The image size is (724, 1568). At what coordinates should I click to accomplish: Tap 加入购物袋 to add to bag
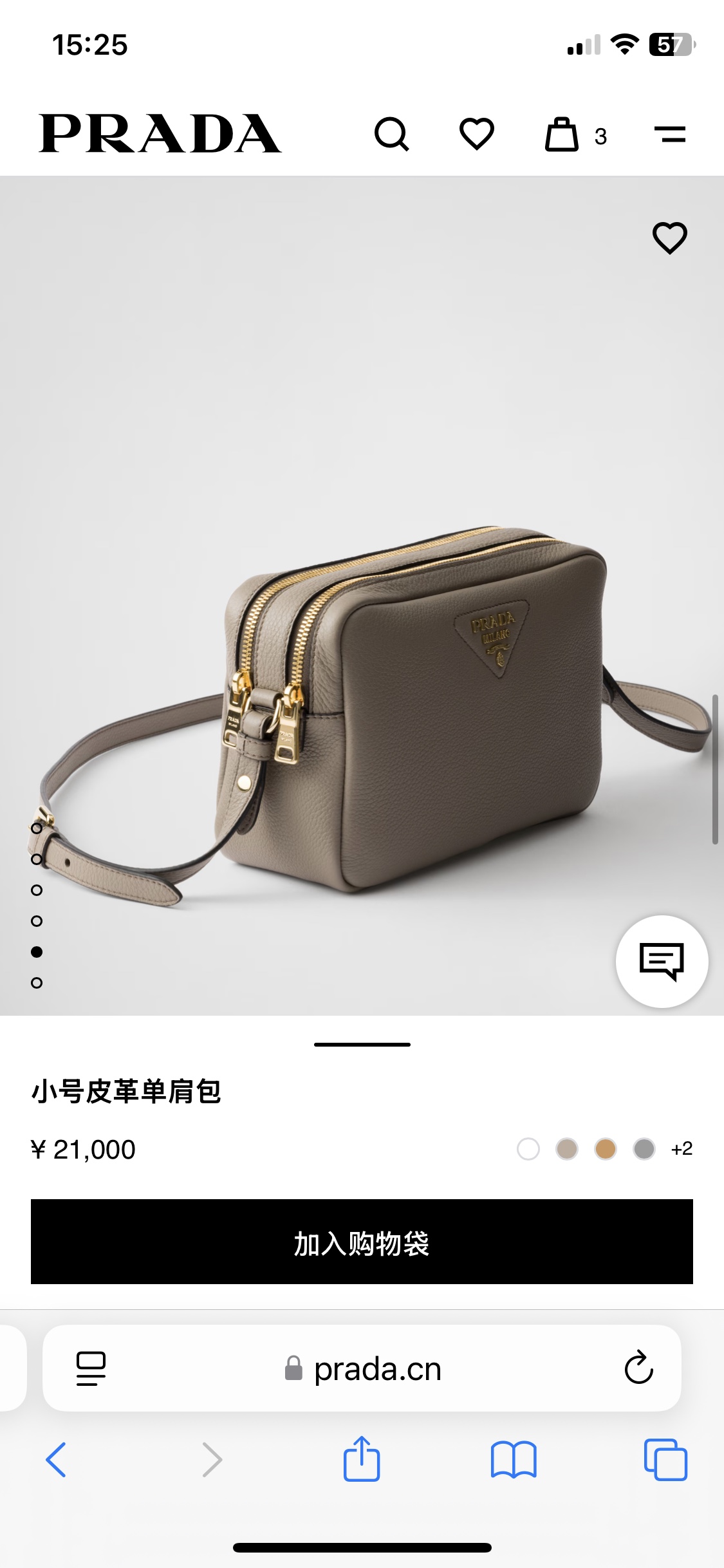click(362, 1242)
